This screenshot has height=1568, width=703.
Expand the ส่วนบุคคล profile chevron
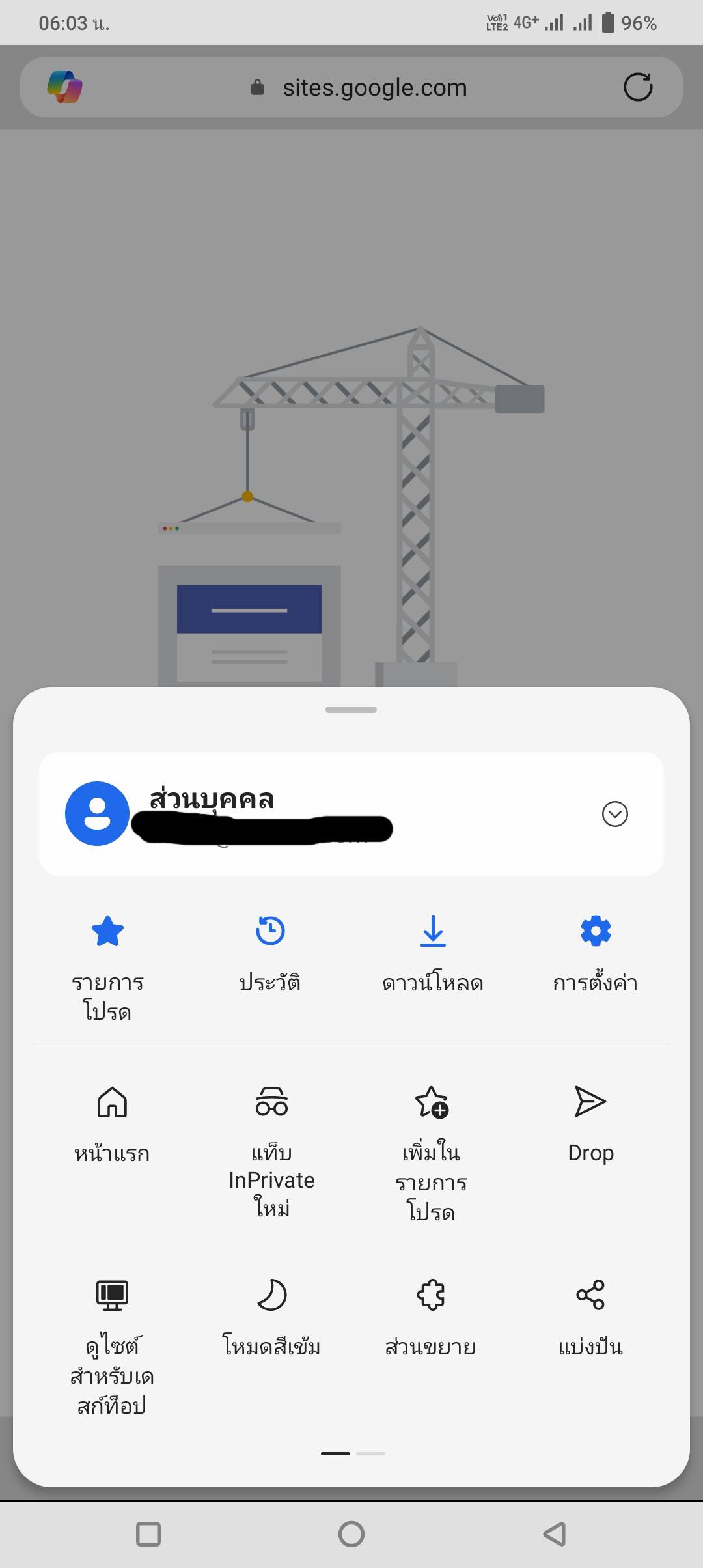[x=614, y=814]
